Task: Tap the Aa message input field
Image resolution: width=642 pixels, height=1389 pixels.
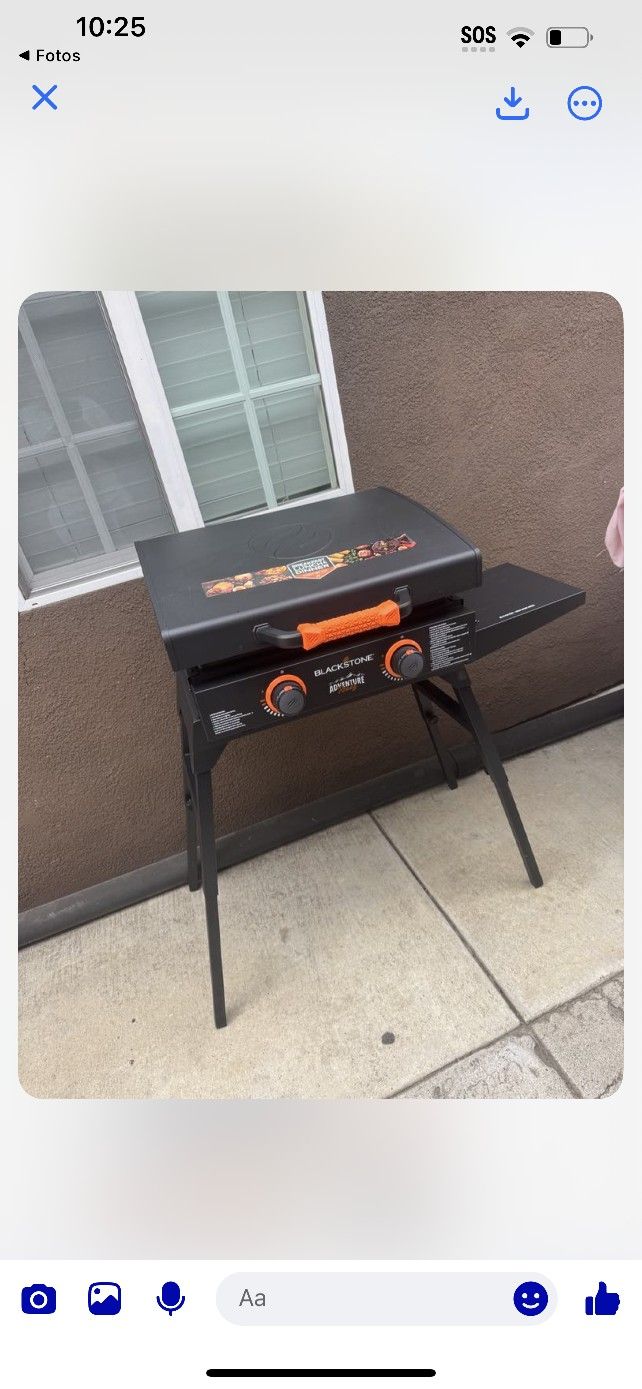Action: (360, 1299)
